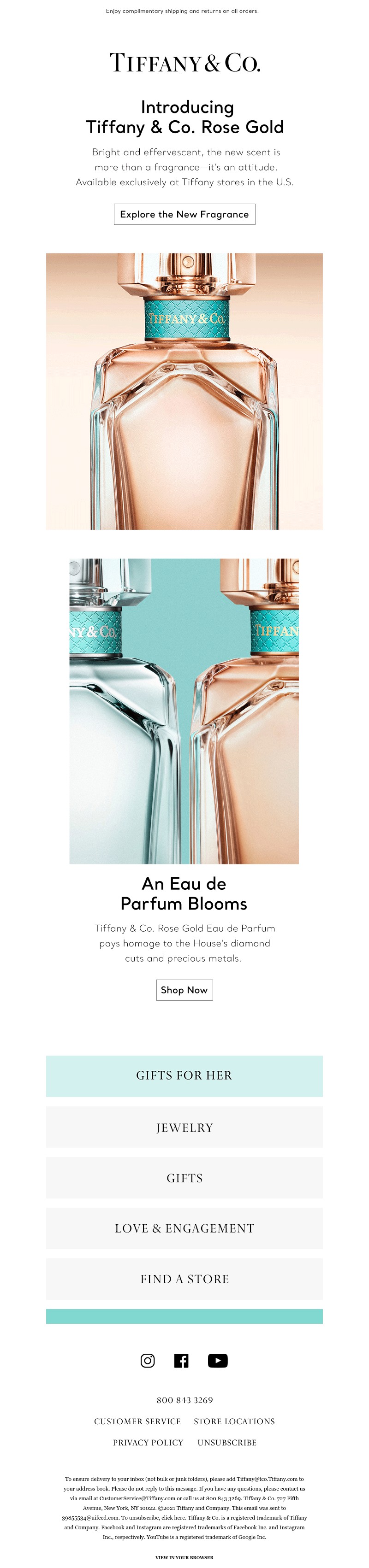This screenshot has height=1568, width=369.
Task: Open the Rose Gold perfume bottle image
Action: 184,391
